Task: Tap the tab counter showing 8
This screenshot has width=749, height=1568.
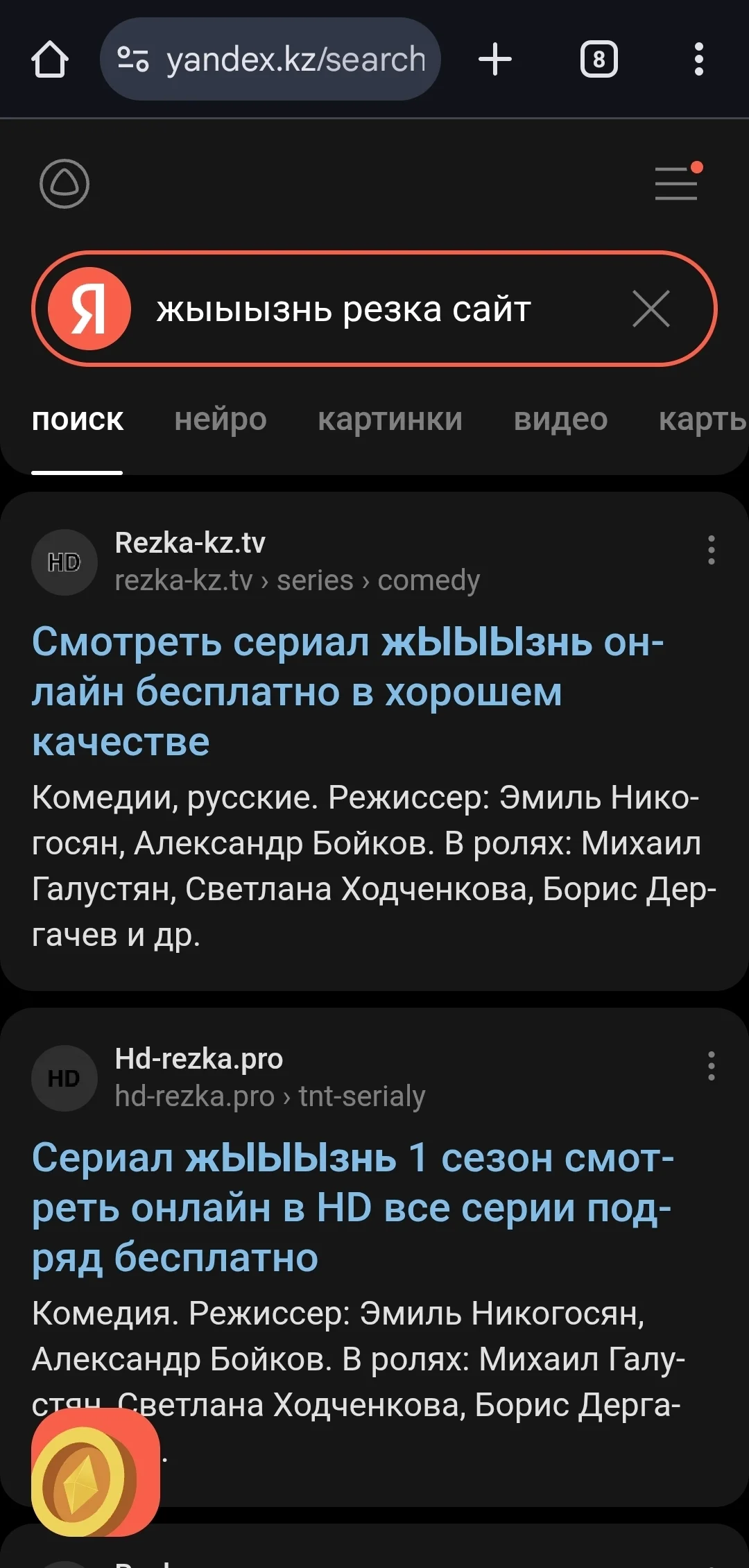Action: 598,59
